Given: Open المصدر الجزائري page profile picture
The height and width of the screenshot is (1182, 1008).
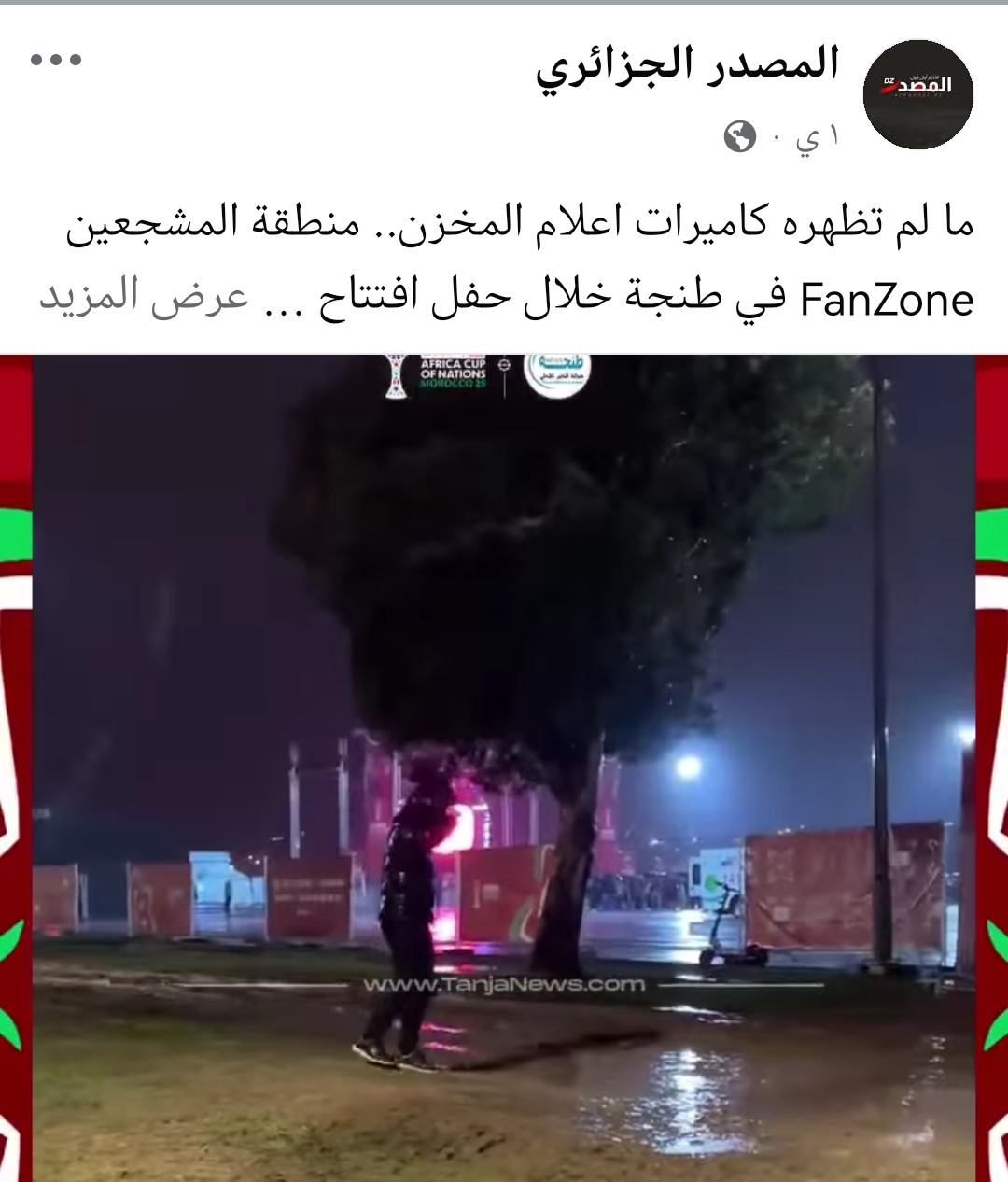Looking at the screenshot, I should coord(917,94).
